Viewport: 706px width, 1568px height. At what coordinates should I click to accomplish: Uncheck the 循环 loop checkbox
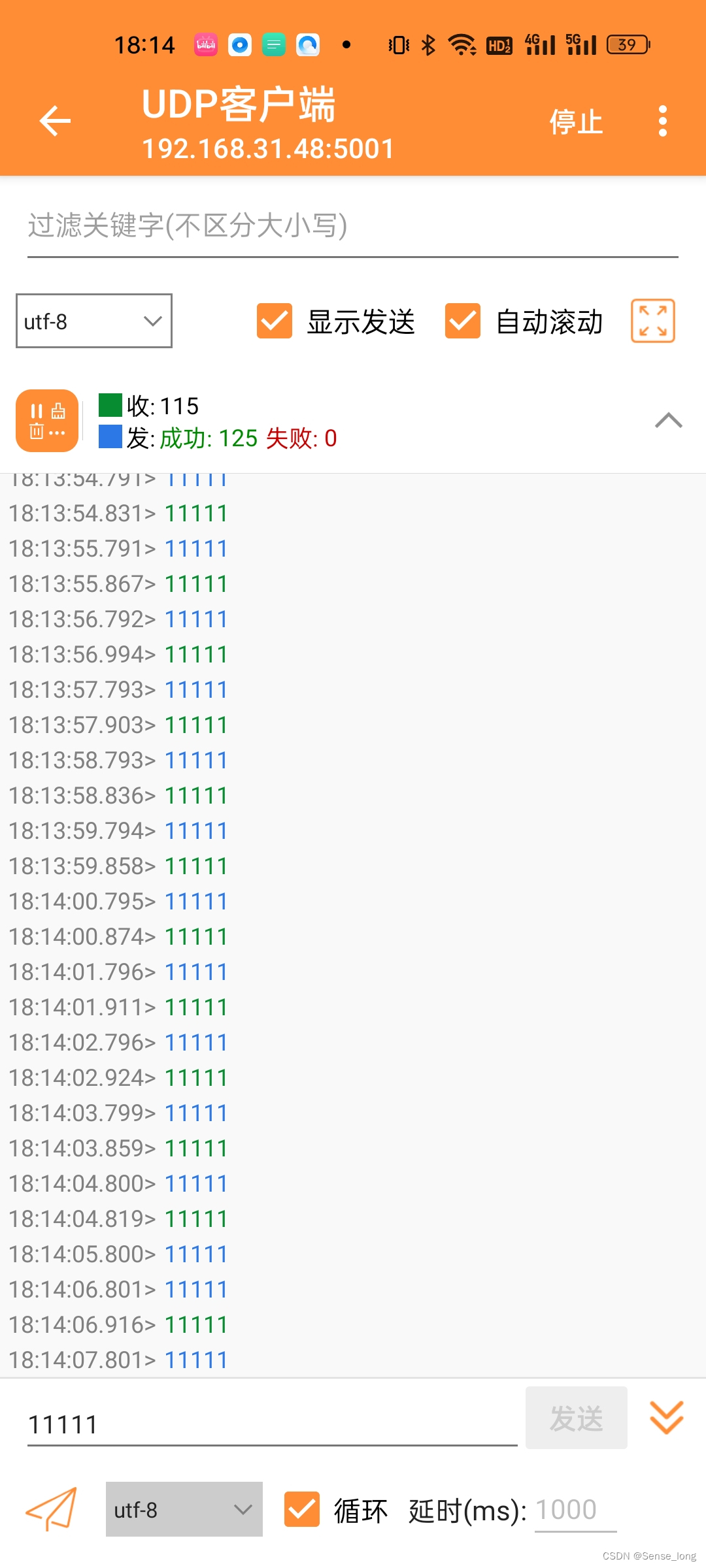point(302,1509)
